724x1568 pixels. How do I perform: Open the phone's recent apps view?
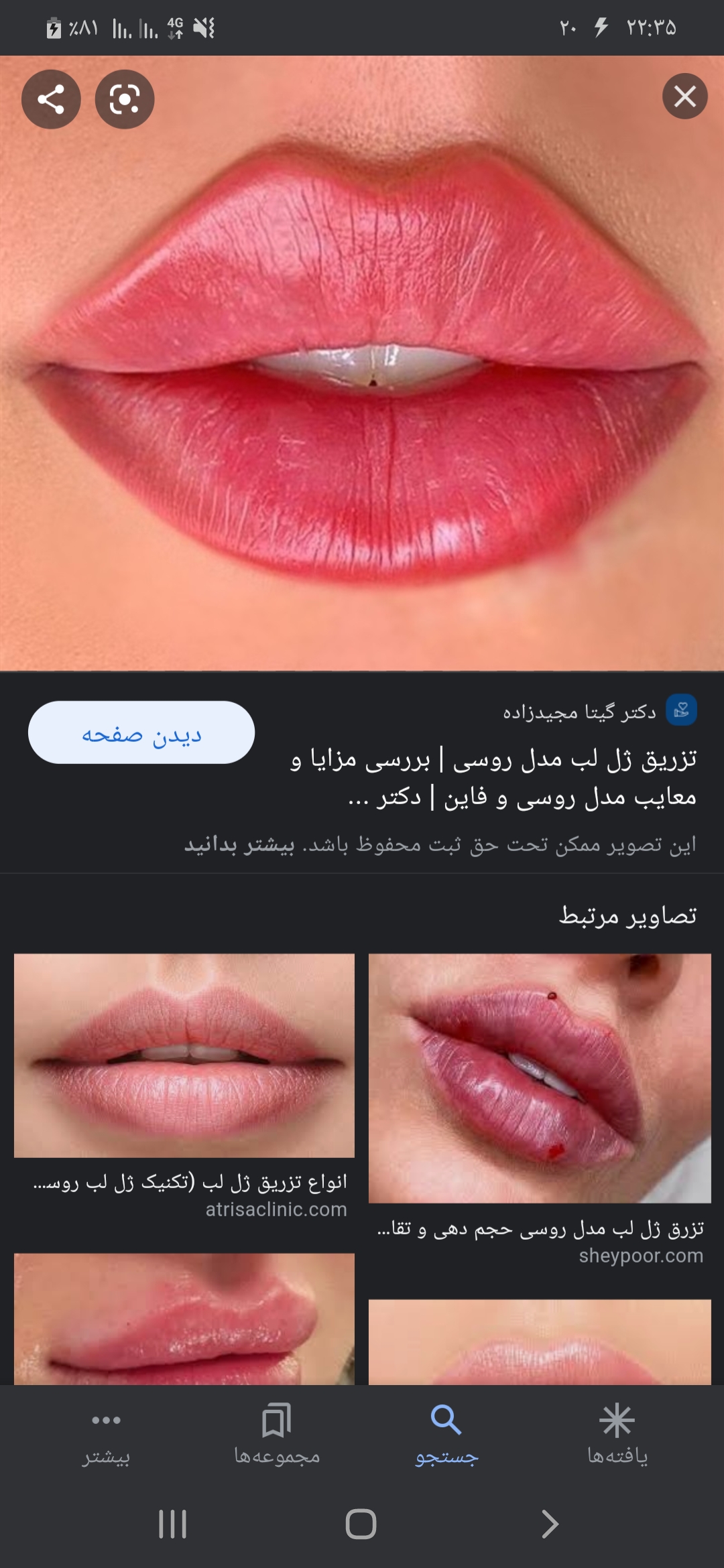point(172,1524)
